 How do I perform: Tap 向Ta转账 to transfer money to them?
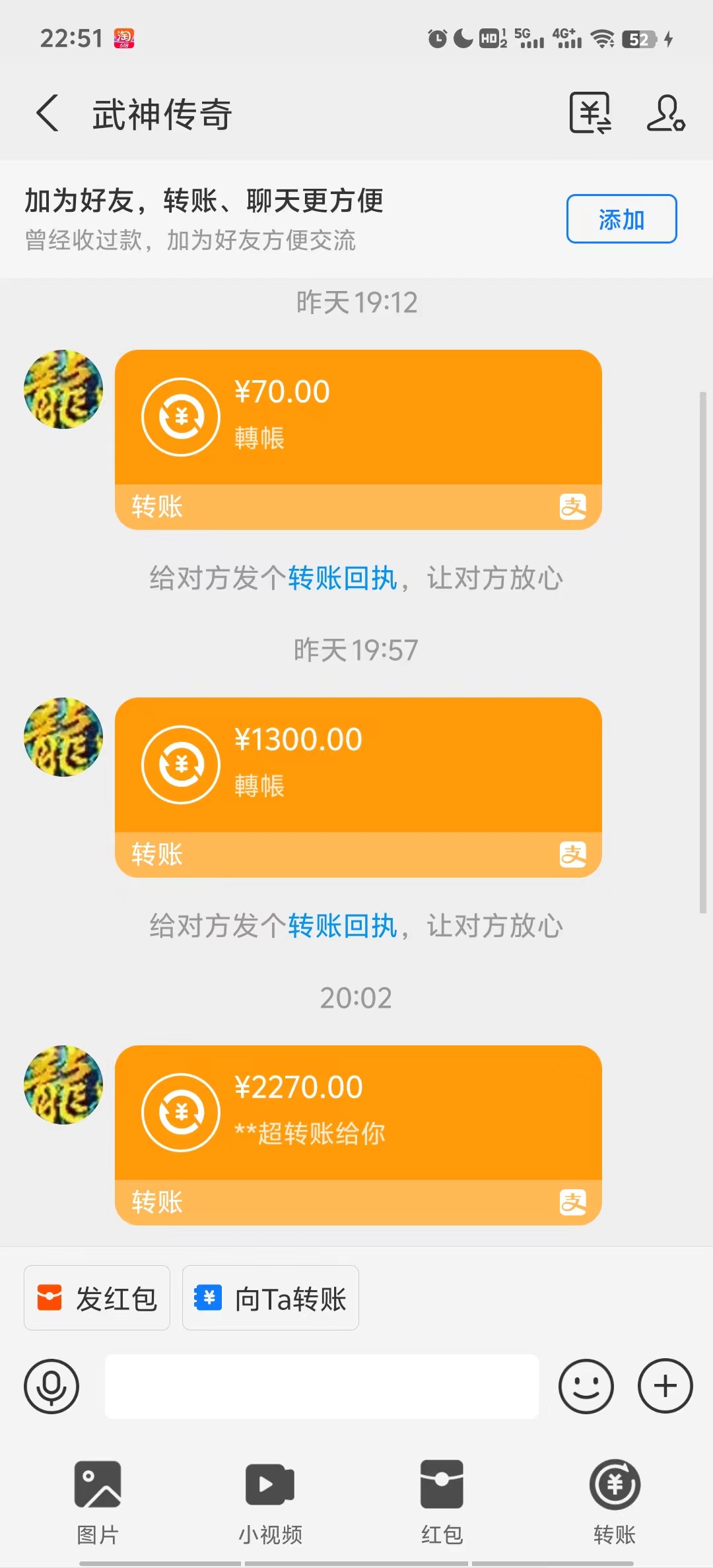(271, 1297)
